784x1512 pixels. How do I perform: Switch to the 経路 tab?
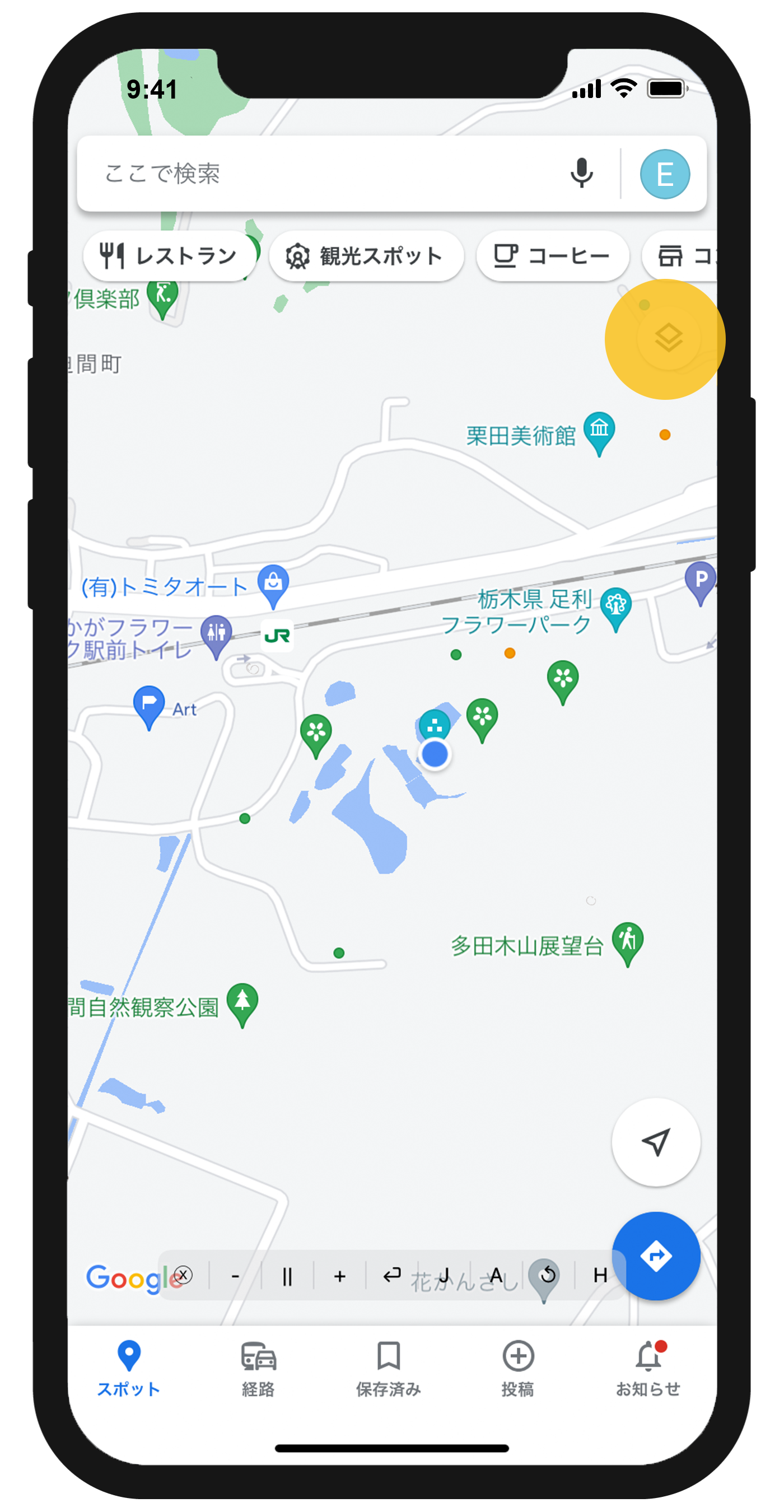258,1369
